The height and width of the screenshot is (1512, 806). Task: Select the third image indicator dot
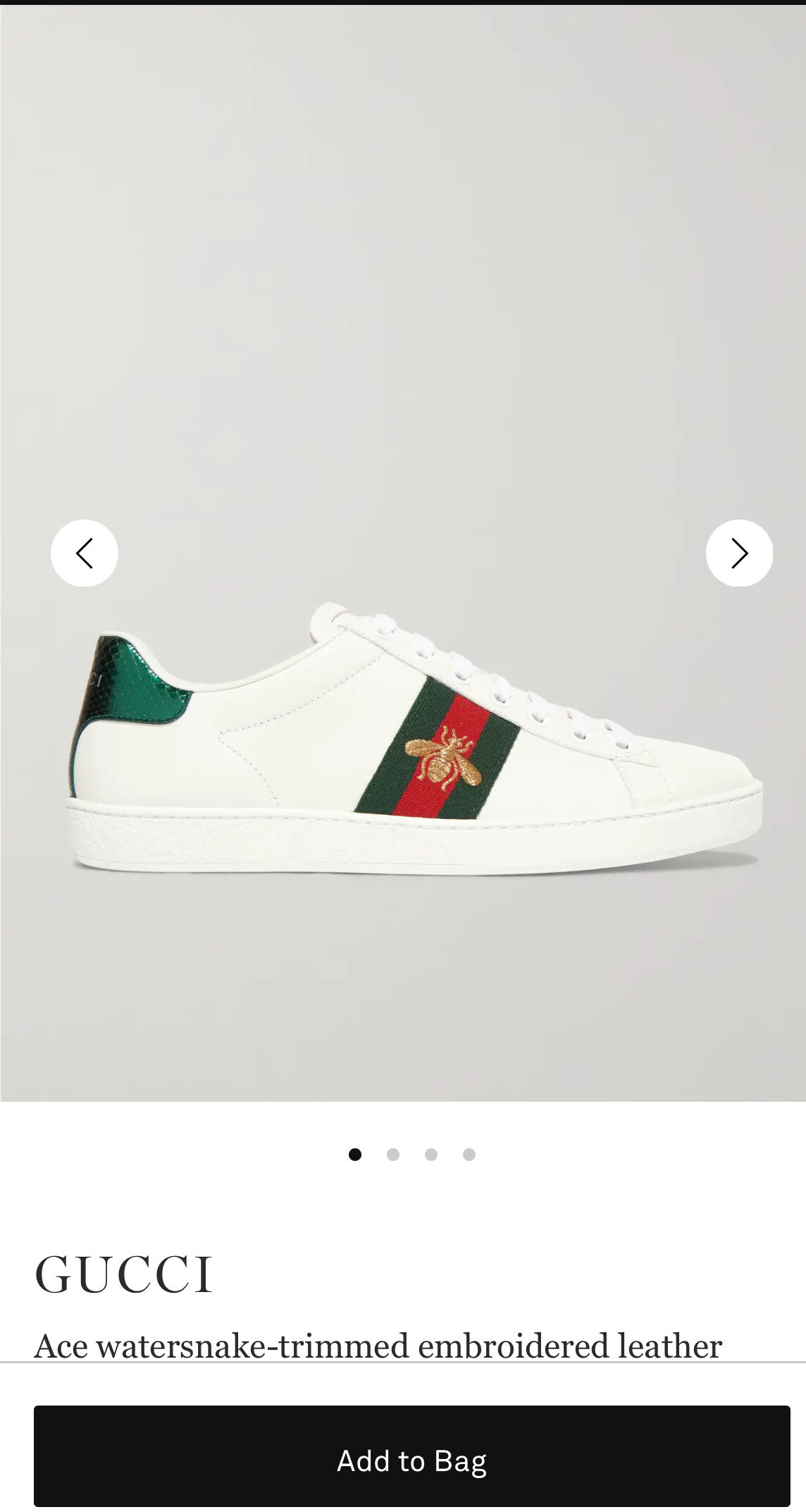coord(431,1154)
